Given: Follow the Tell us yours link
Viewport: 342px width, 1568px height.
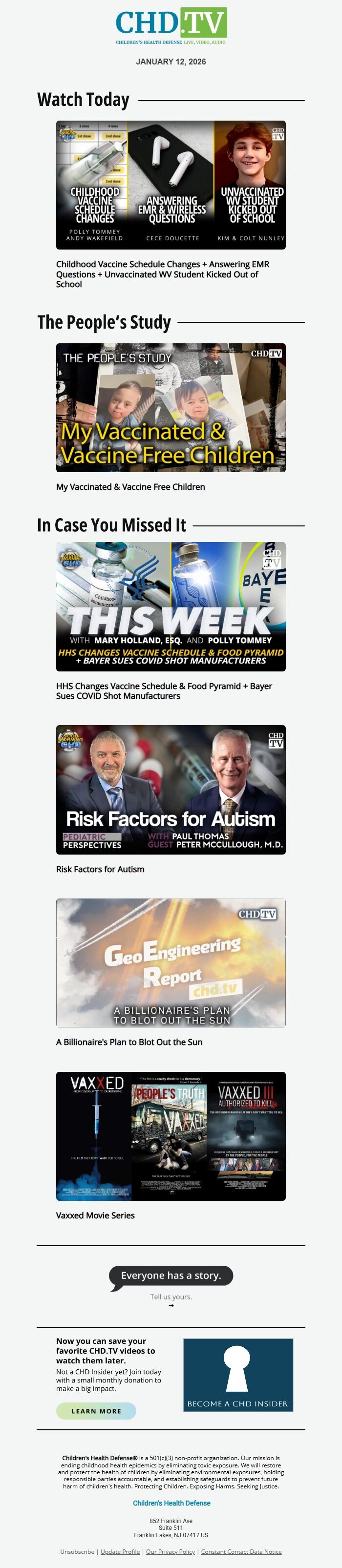Looking at the screenshot, I should pyautogui.click(x=171, y=1296).
